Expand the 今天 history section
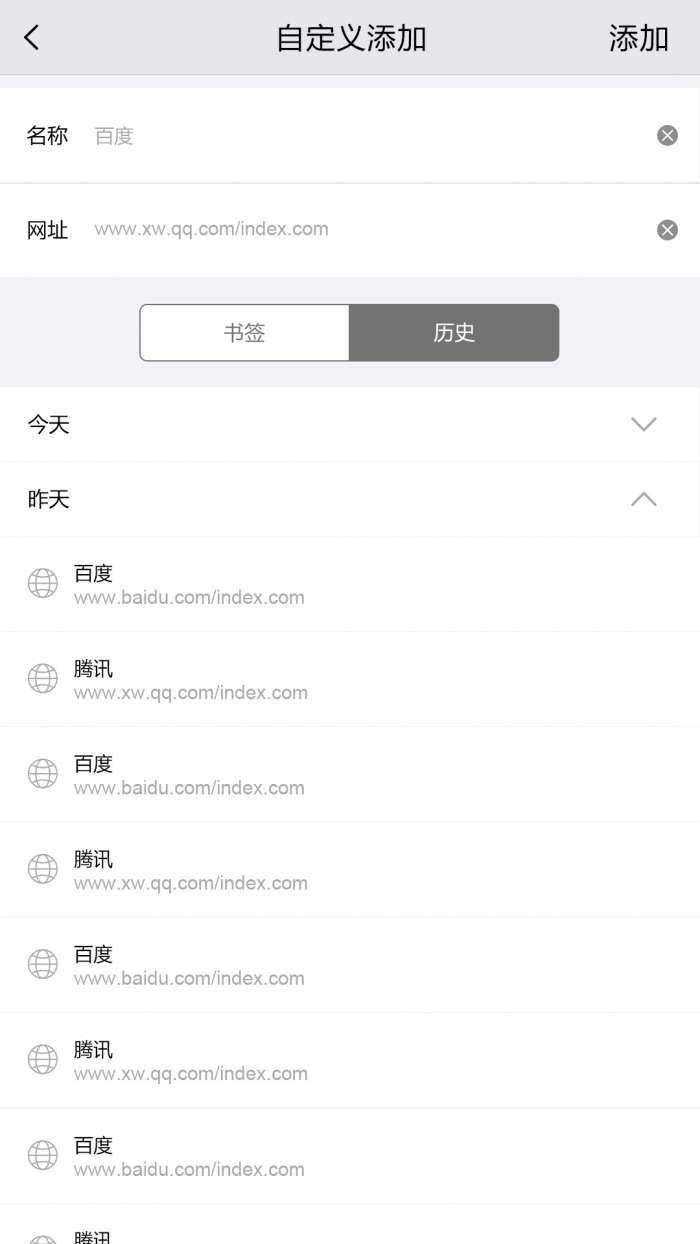 pyautogui.click(x=643, y=425)
